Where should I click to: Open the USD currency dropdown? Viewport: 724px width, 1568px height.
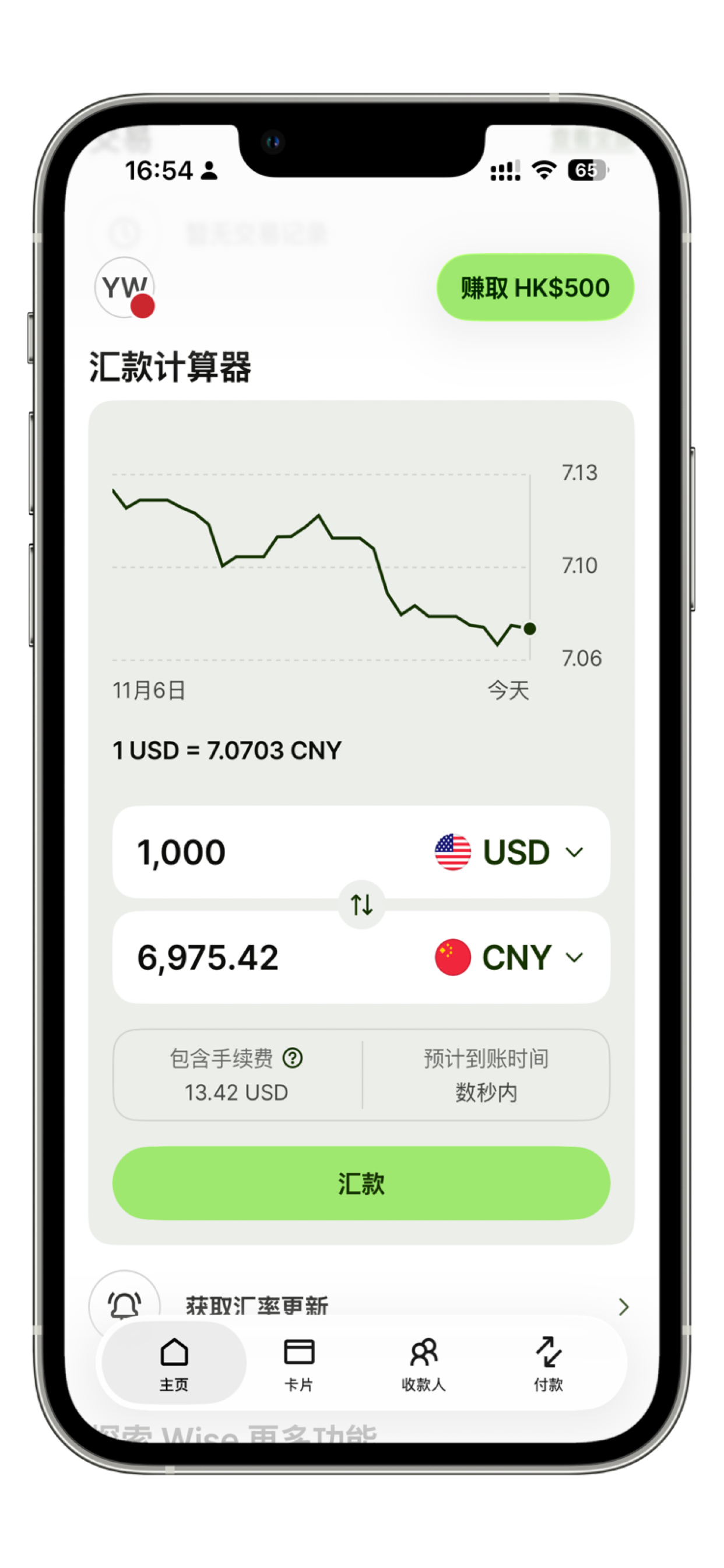510,852
